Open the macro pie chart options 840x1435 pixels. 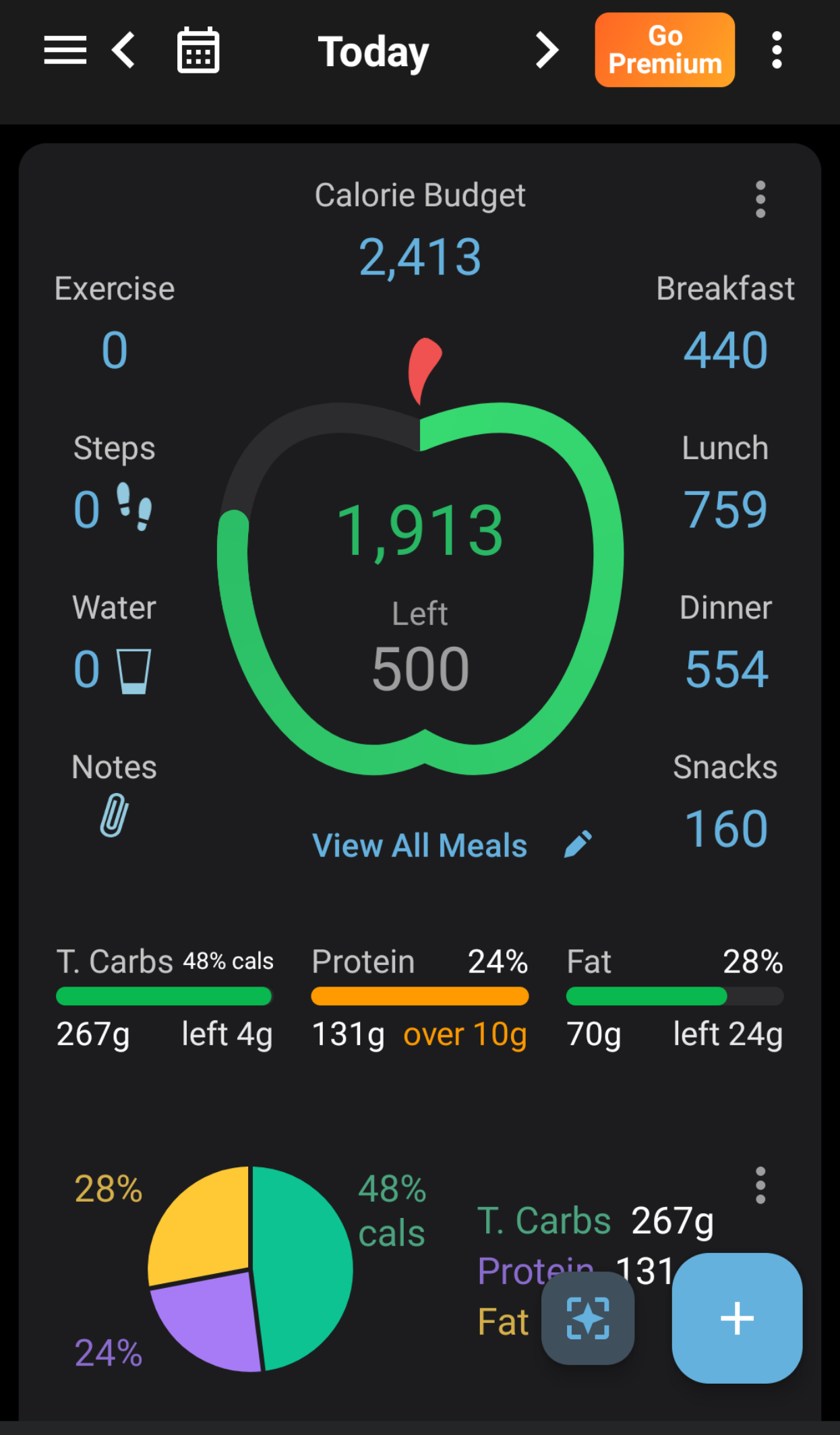coord(760,1185)
